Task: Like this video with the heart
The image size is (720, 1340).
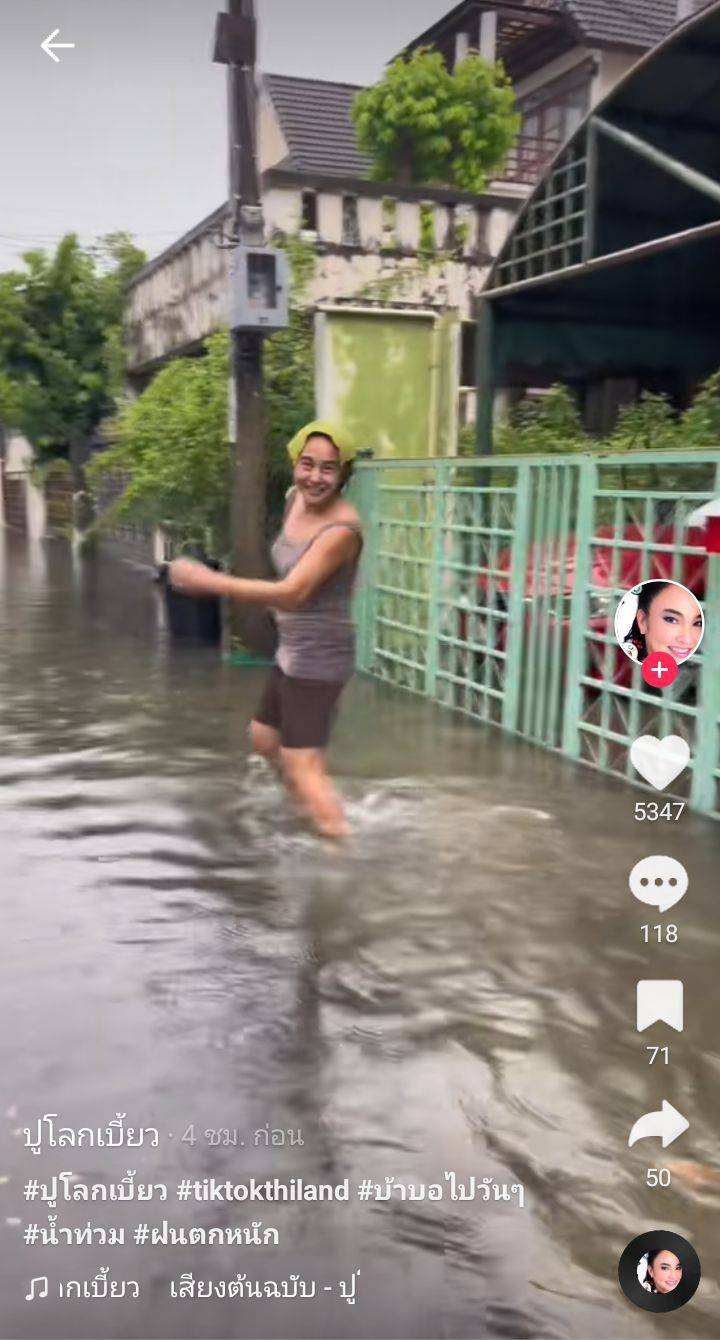Action: click(659, 762)
